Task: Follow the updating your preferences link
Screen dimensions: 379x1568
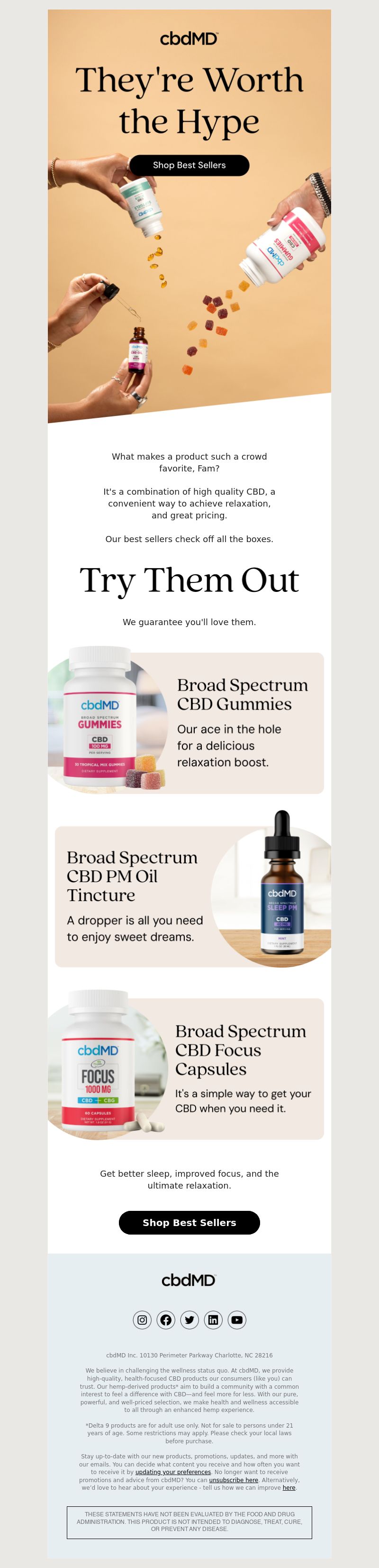Action: point(173,1472)
